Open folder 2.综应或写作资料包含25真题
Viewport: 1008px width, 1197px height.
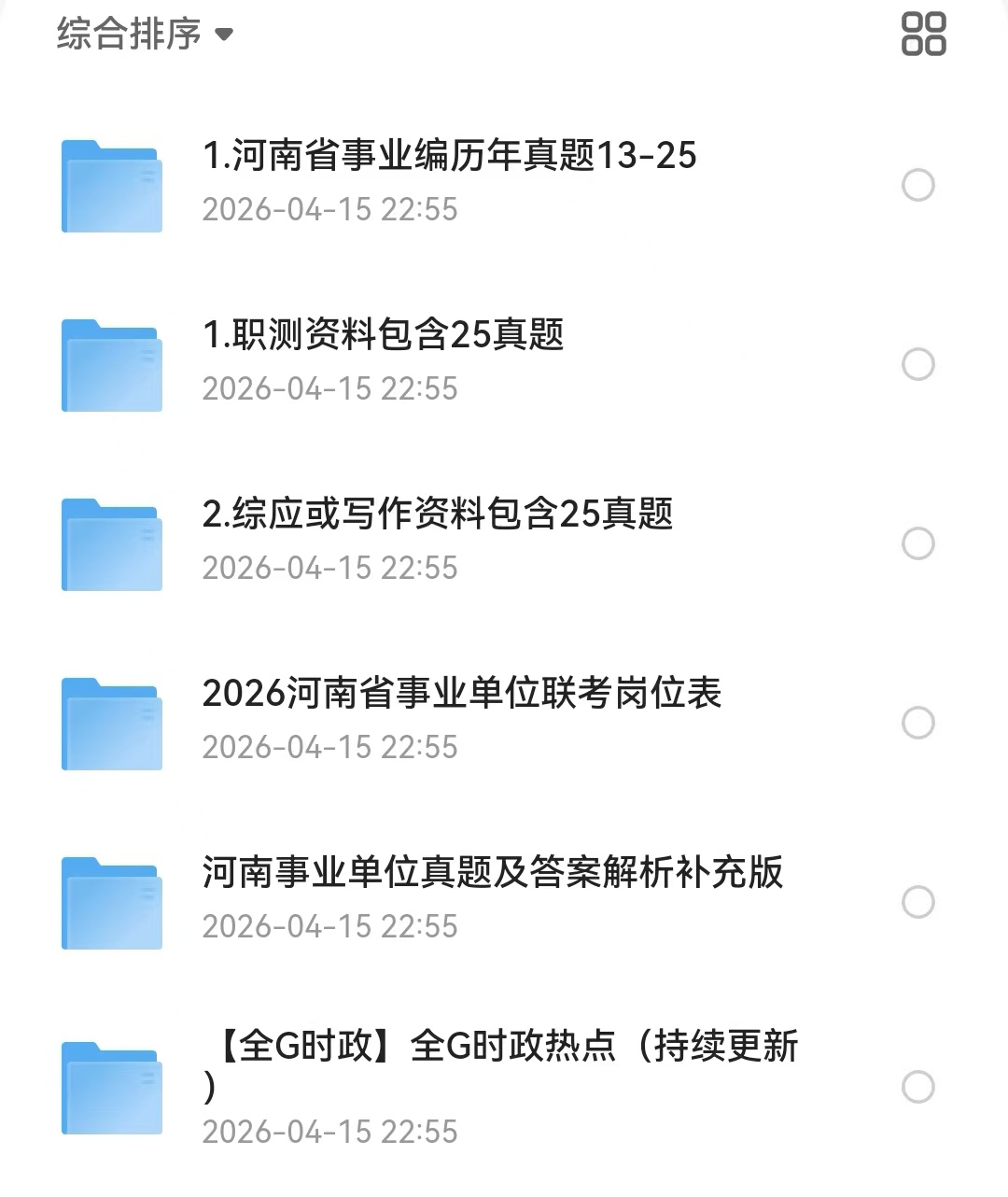pyautogui.click(x=437, y=514)
